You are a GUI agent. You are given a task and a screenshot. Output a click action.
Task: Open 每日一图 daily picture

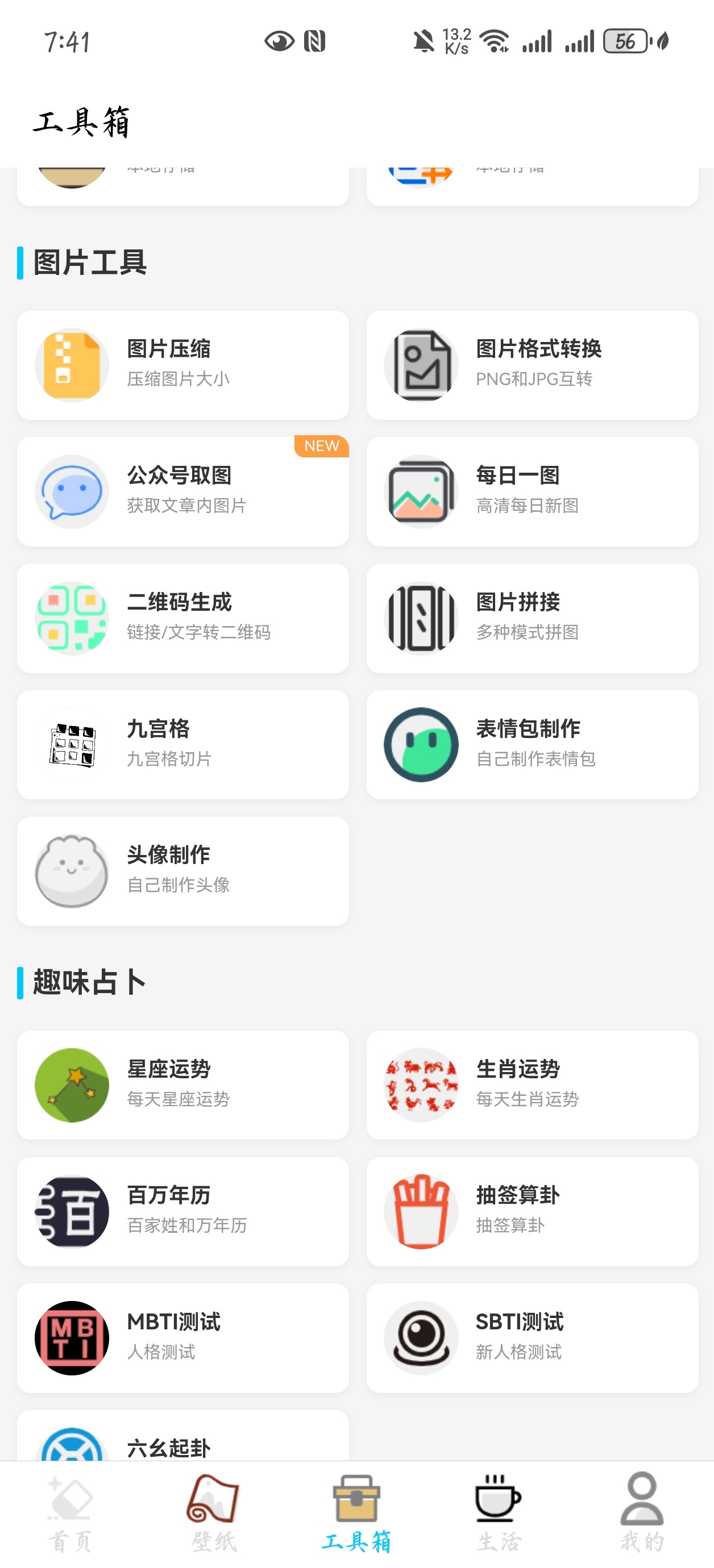pyautogui.click(x=533, y=491)
